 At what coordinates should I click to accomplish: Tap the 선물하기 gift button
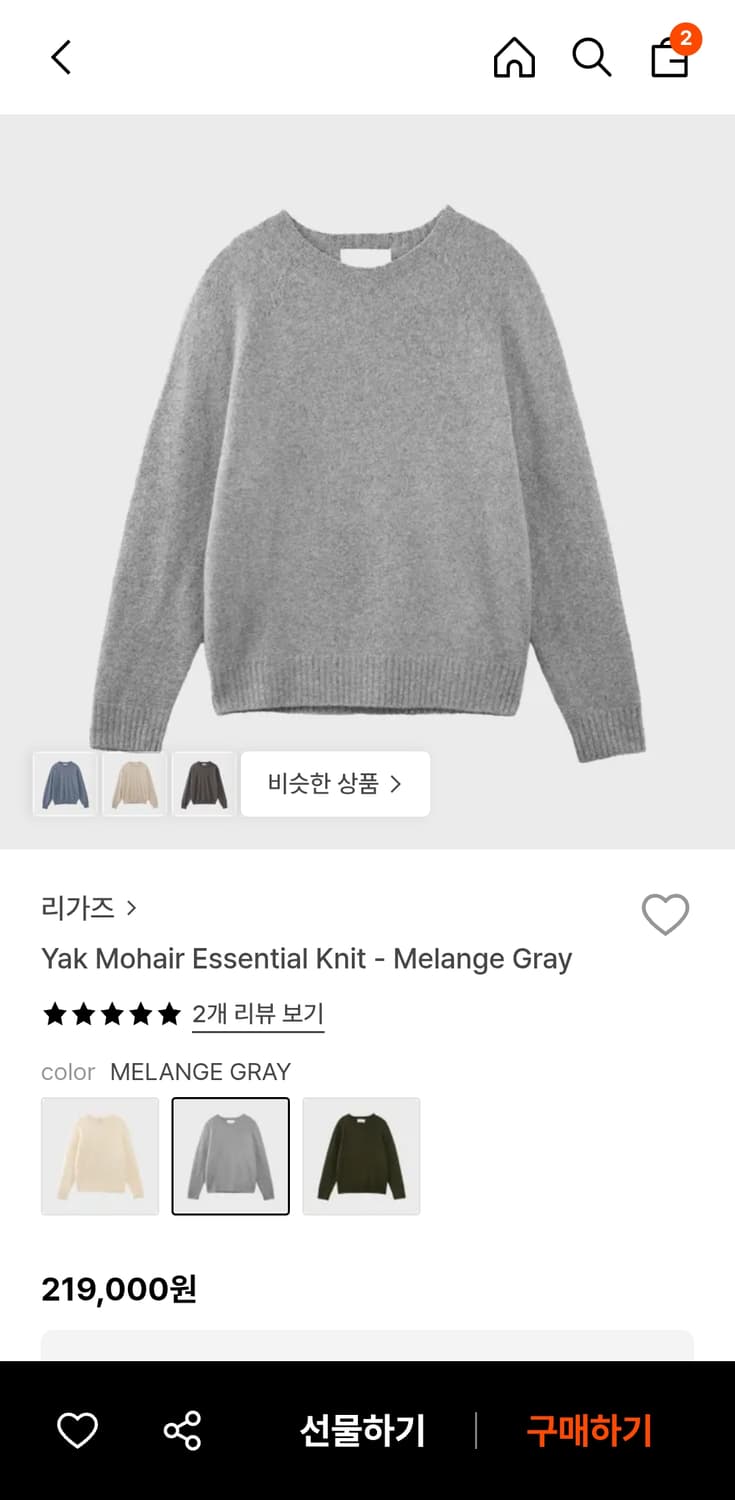(x=361, y=1432)
